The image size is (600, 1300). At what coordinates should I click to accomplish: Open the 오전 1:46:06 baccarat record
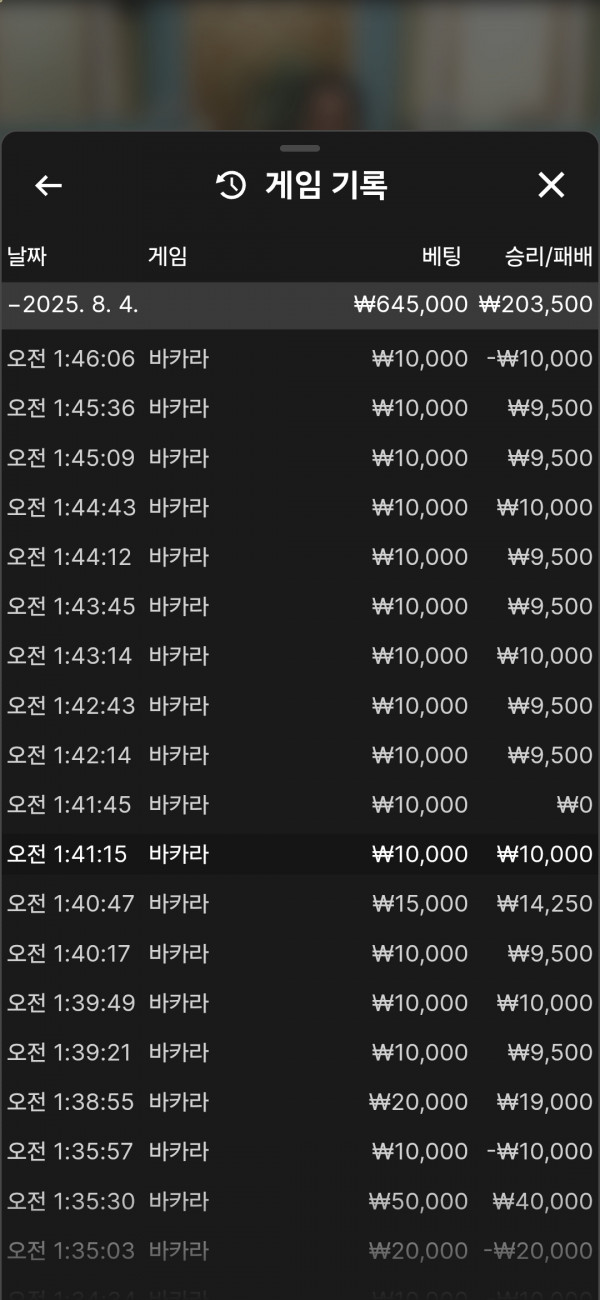[300, 358]
